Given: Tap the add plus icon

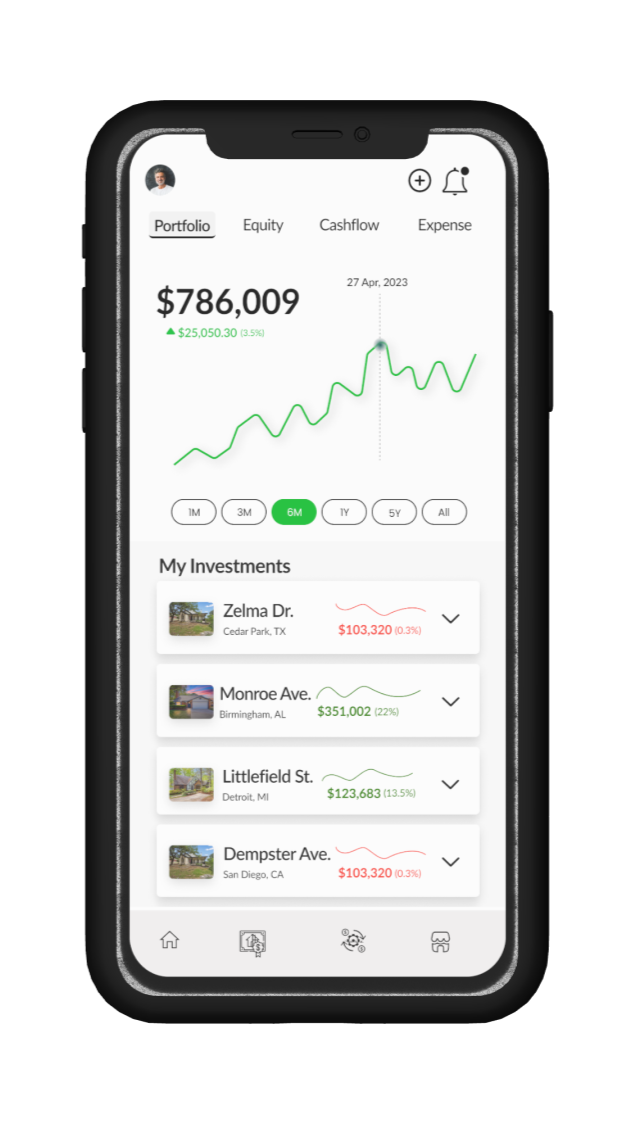Looking at the screenshot, I should coord(419,180).
